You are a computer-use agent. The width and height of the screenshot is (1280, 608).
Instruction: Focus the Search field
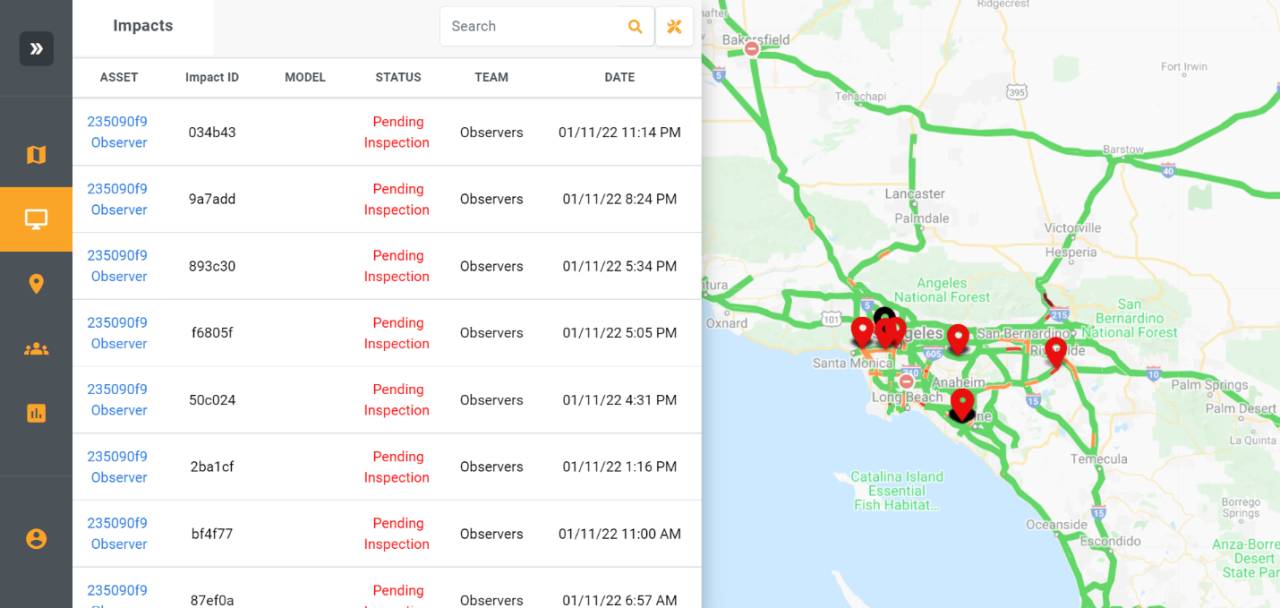tap(530, 26)
